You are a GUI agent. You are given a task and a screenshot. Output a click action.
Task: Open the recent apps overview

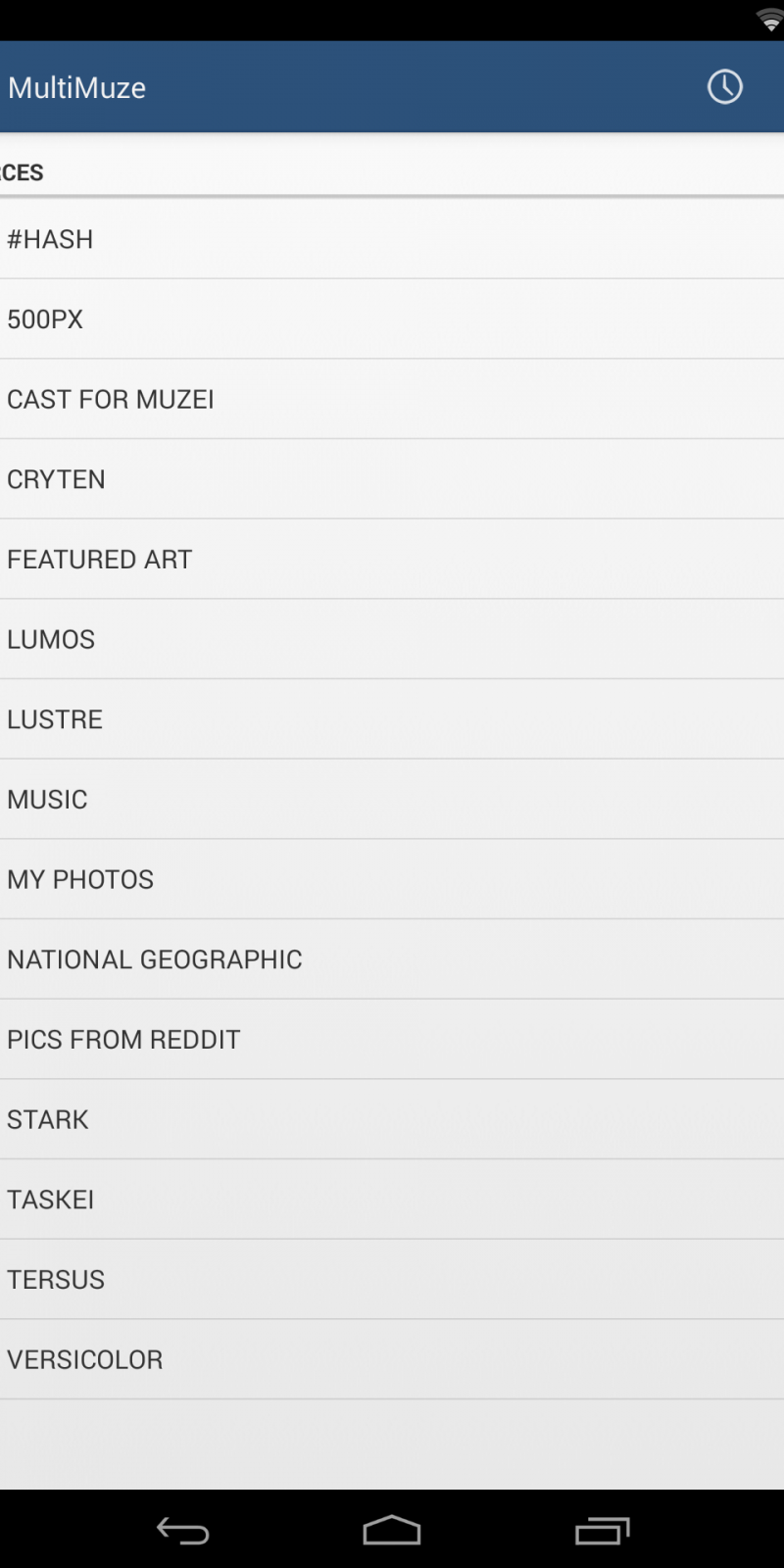(602, 1531)
